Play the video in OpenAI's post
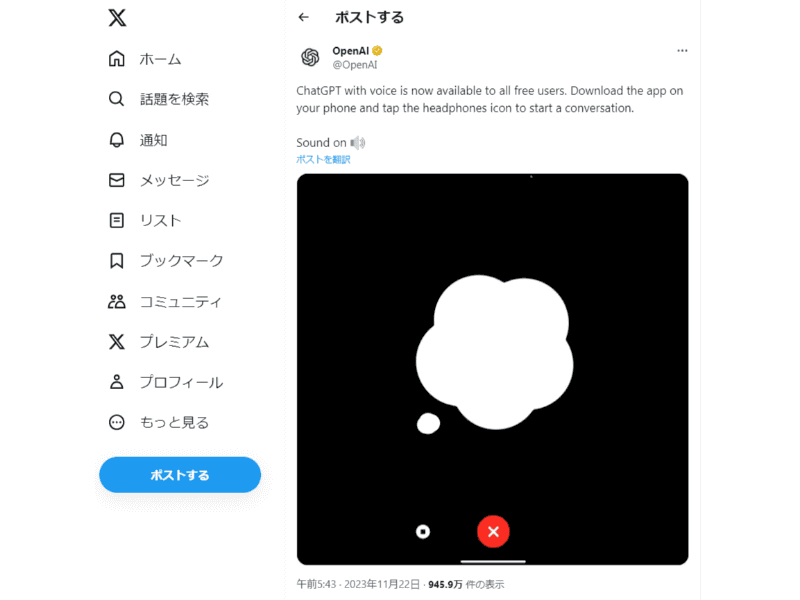Image resolution: width=800 pixels, height=600 pixels. pos(492,368)
